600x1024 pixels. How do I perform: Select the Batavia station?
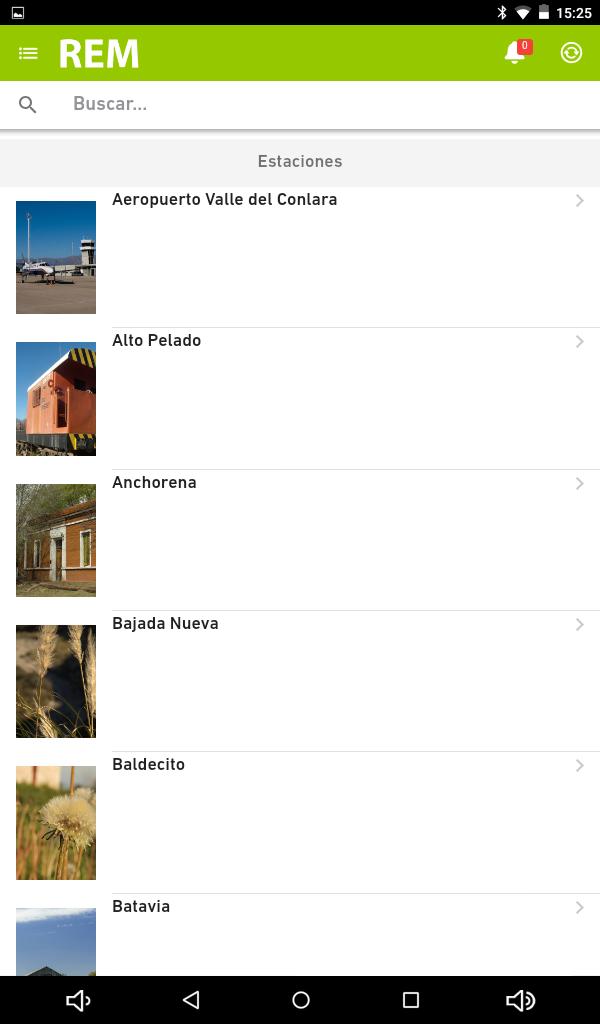click(x=300, y=935)
